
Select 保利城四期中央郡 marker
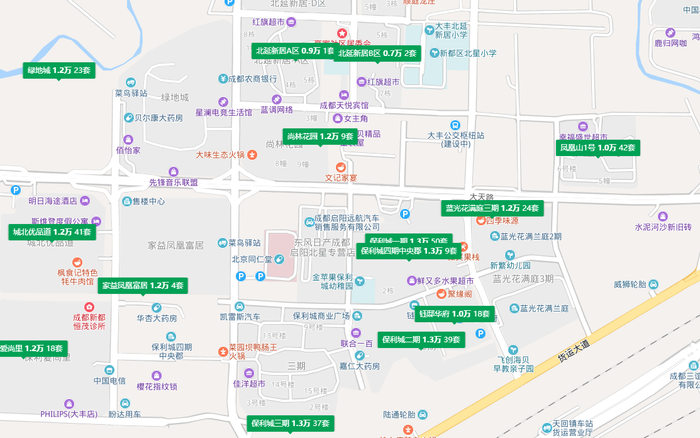[409, 251]
